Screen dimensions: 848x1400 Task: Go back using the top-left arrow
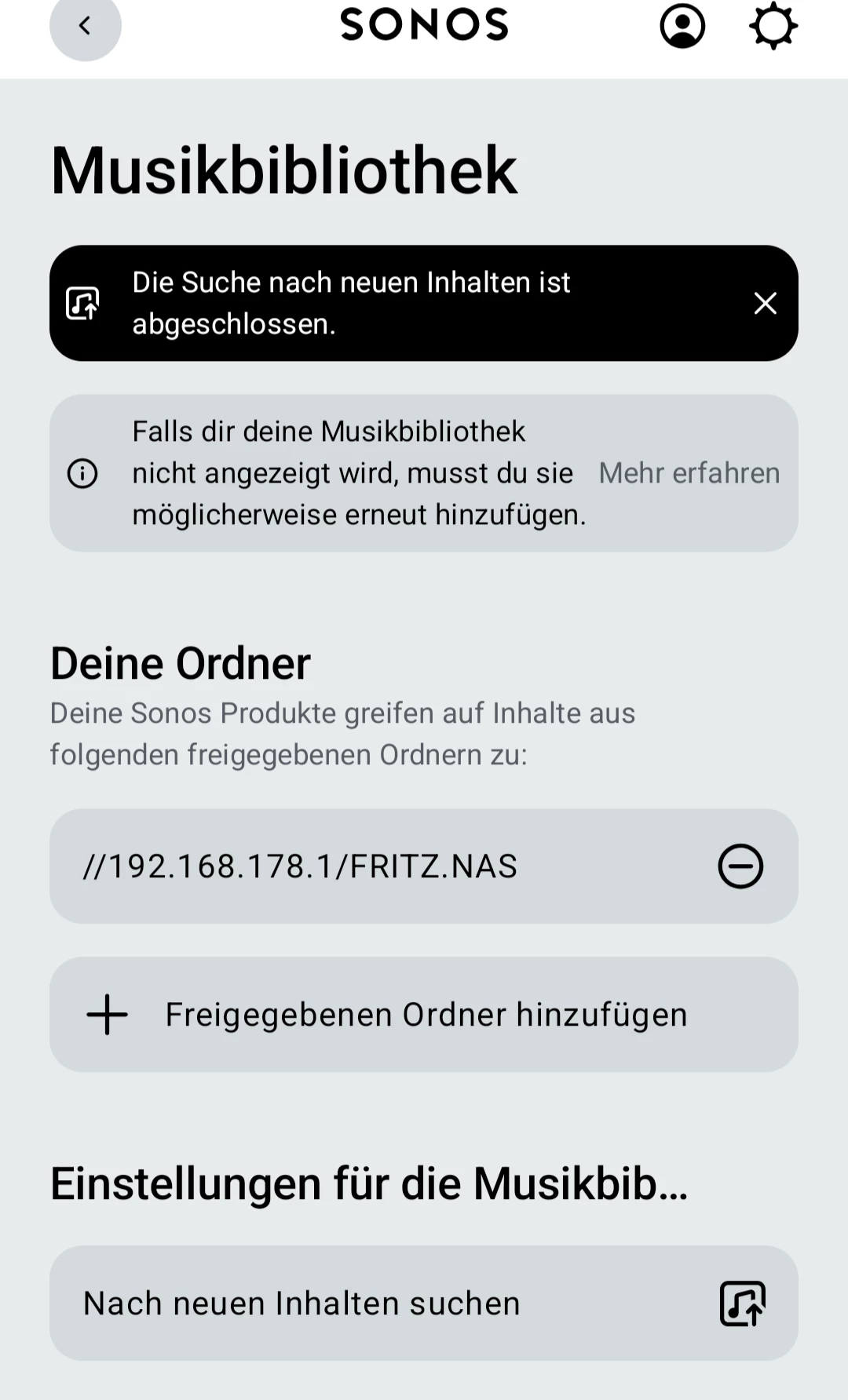(x=85, y=26)
